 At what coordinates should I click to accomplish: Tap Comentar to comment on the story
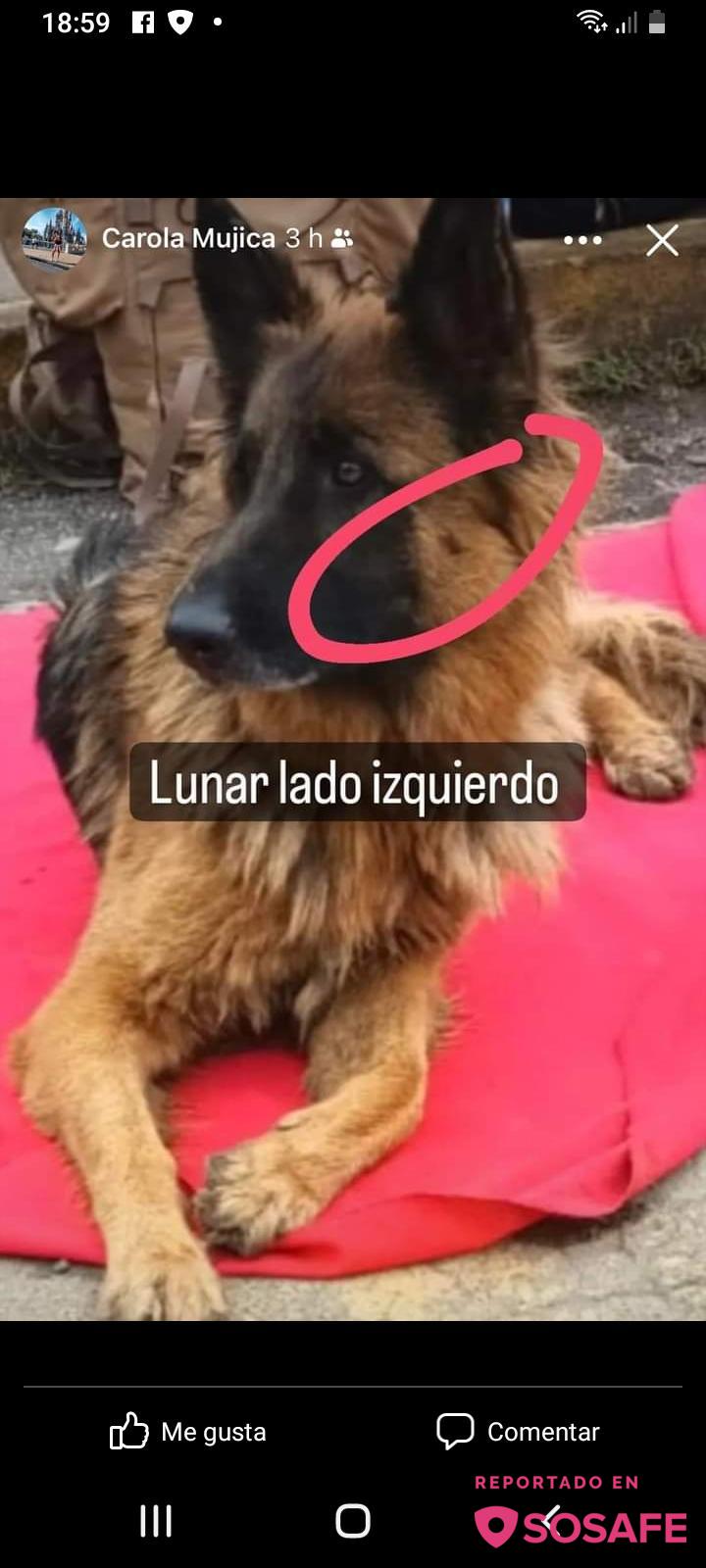[518, 1432]
